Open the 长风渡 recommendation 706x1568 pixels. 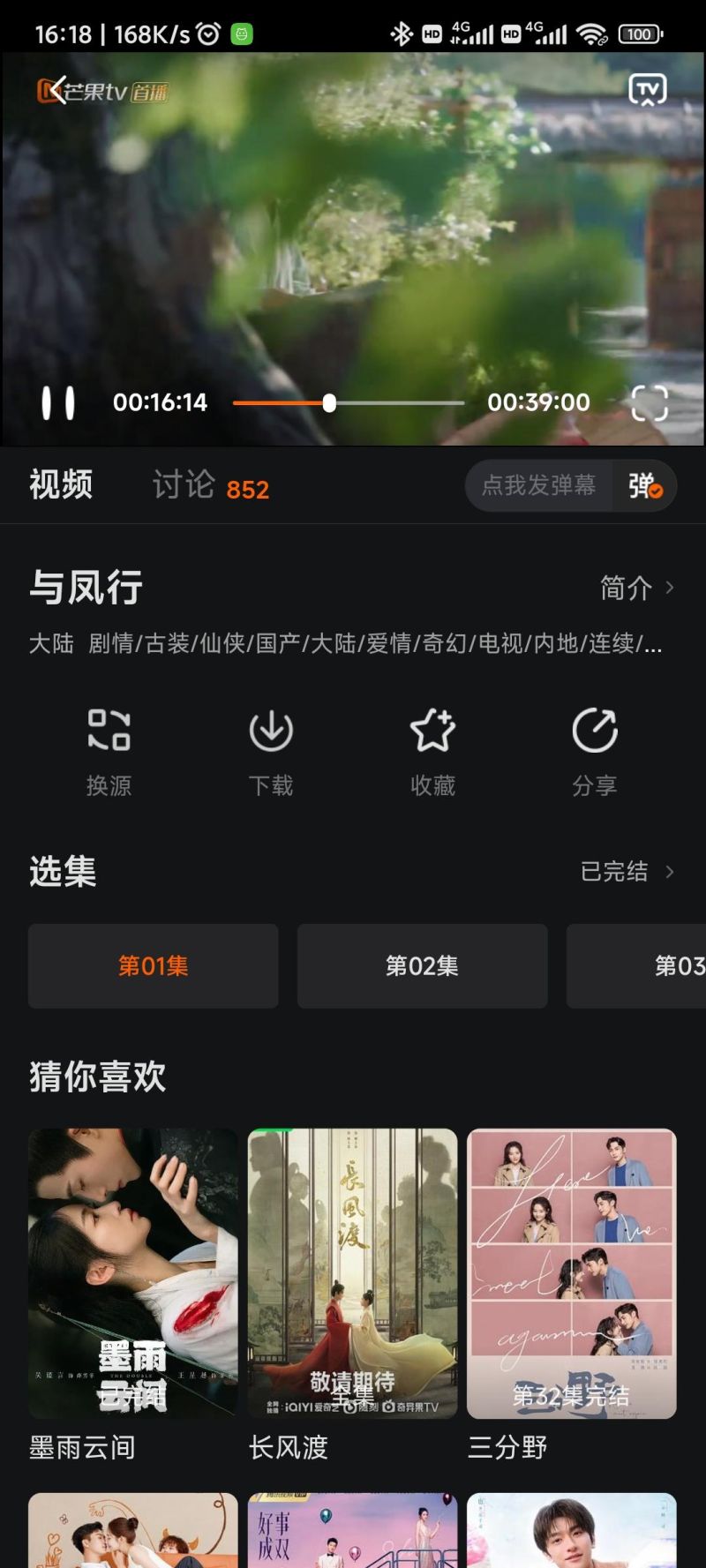352,1274
